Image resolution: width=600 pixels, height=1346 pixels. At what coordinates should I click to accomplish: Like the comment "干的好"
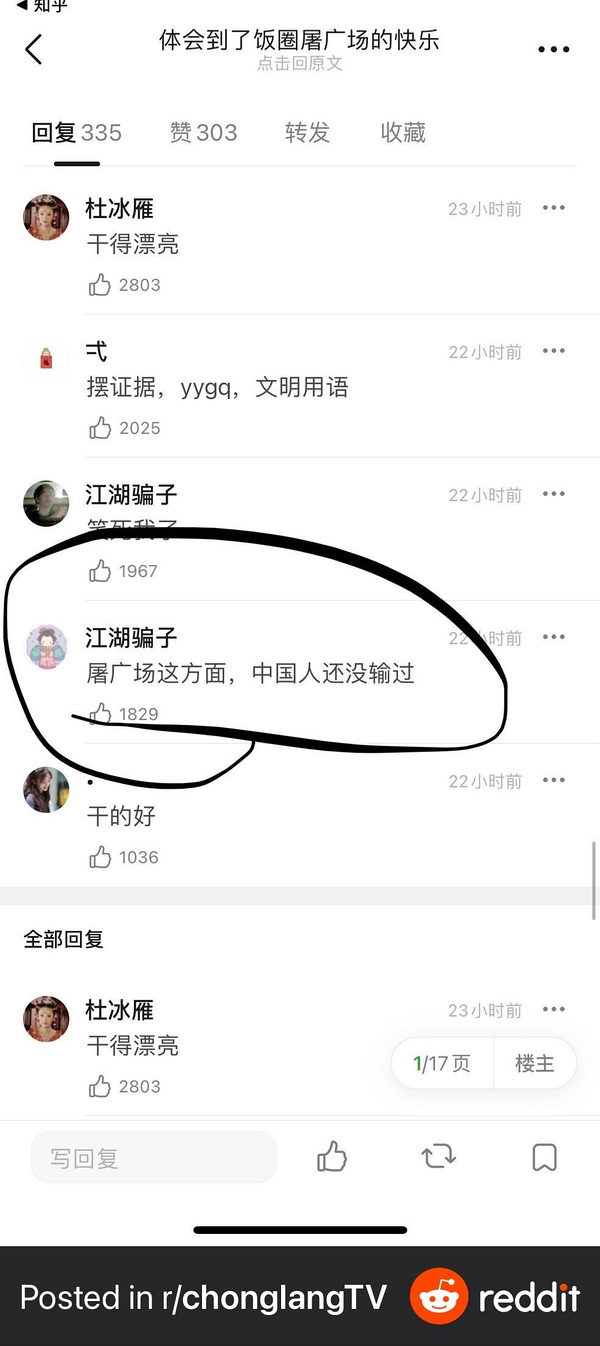pyautogui.click(x=100, y=857)
